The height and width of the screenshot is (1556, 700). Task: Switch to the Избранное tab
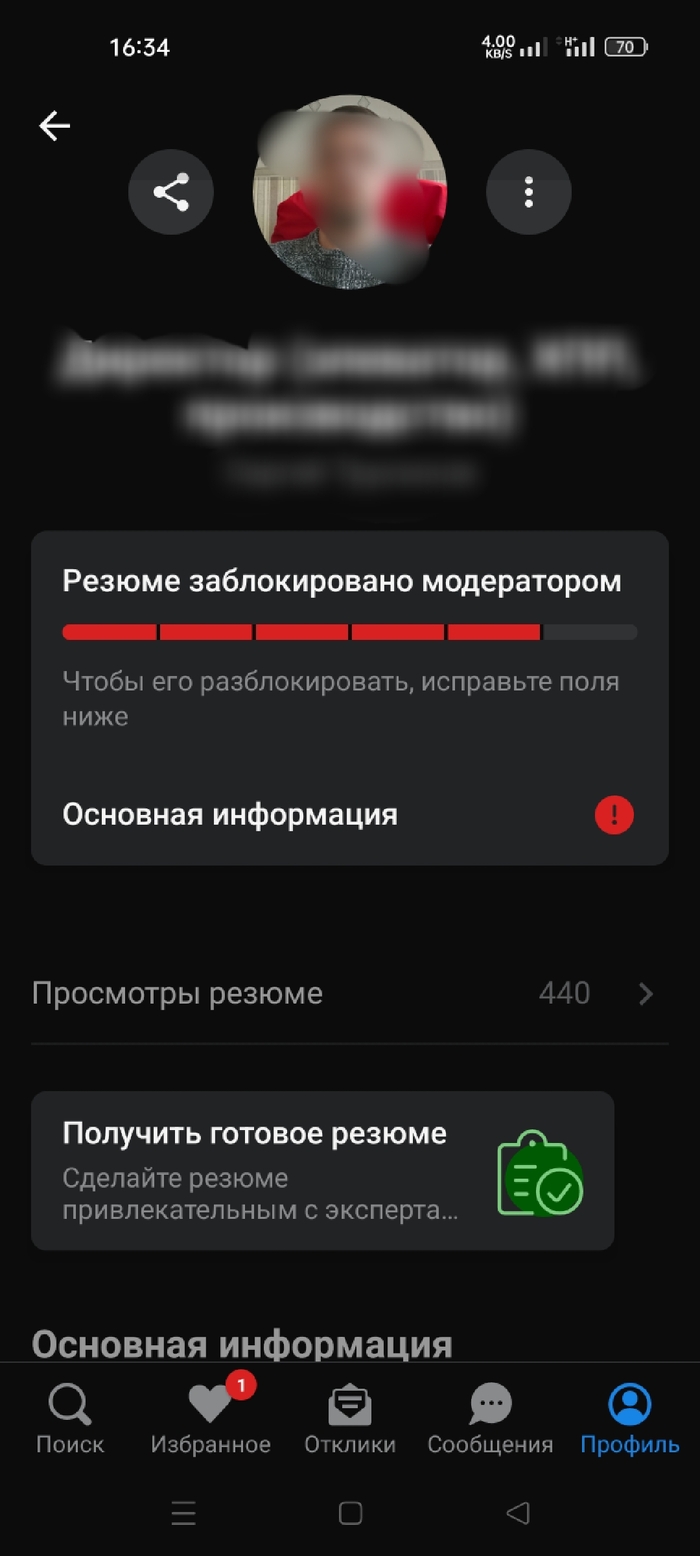click(x=211, y=1420)
